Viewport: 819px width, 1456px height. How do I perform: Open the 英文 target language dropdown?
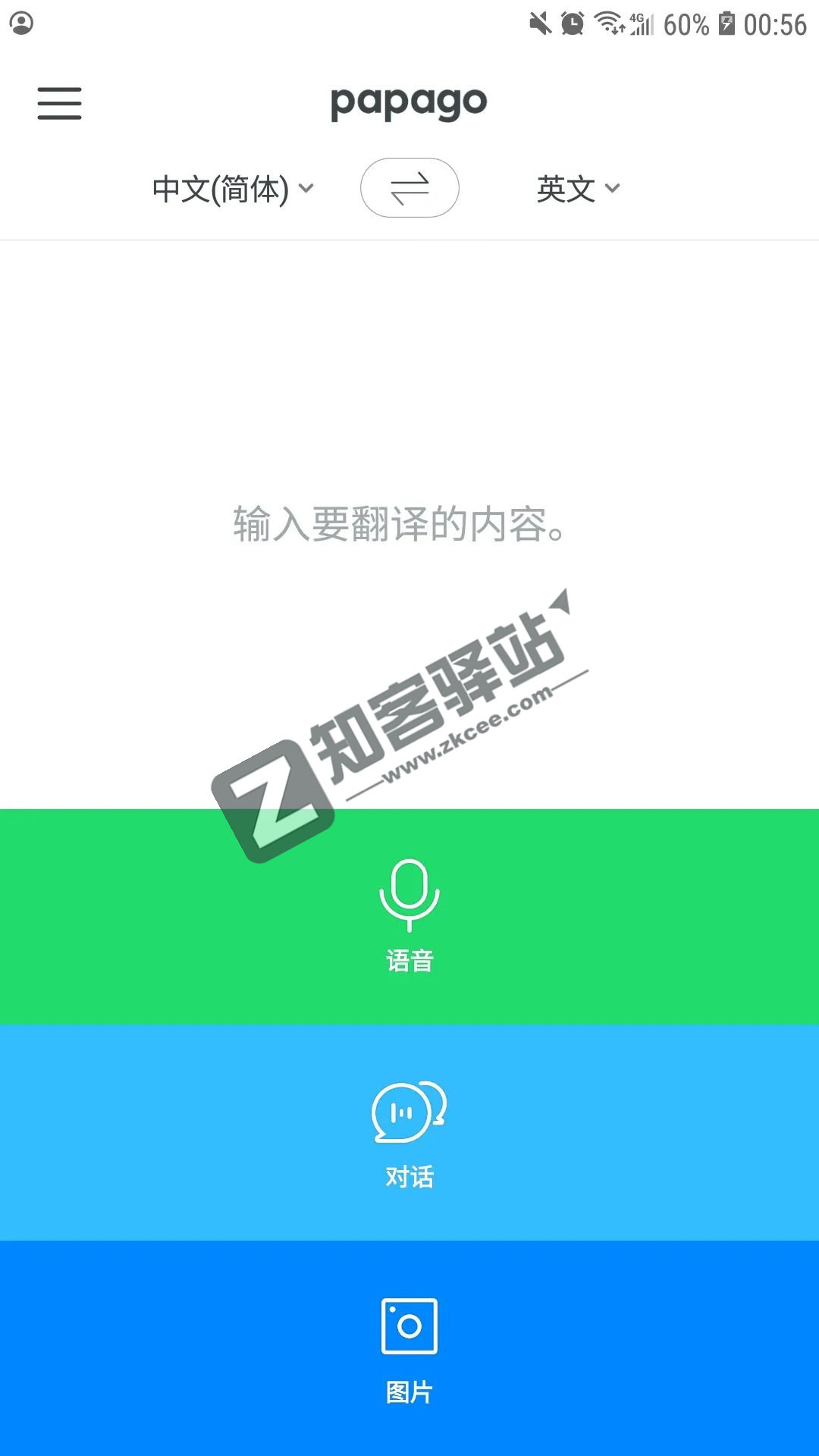tap(566, 189)
